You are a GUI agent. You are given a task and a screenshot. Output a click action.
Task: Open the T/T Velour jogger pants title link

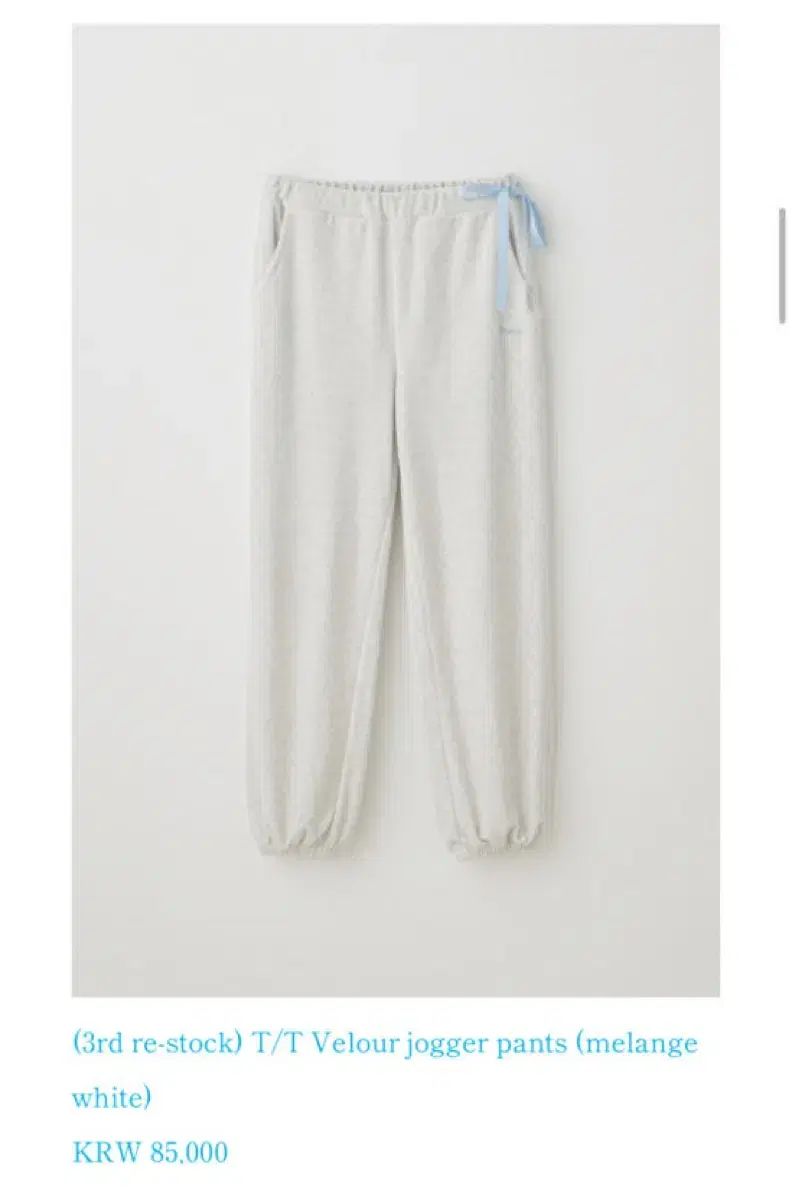[384, 1044]
